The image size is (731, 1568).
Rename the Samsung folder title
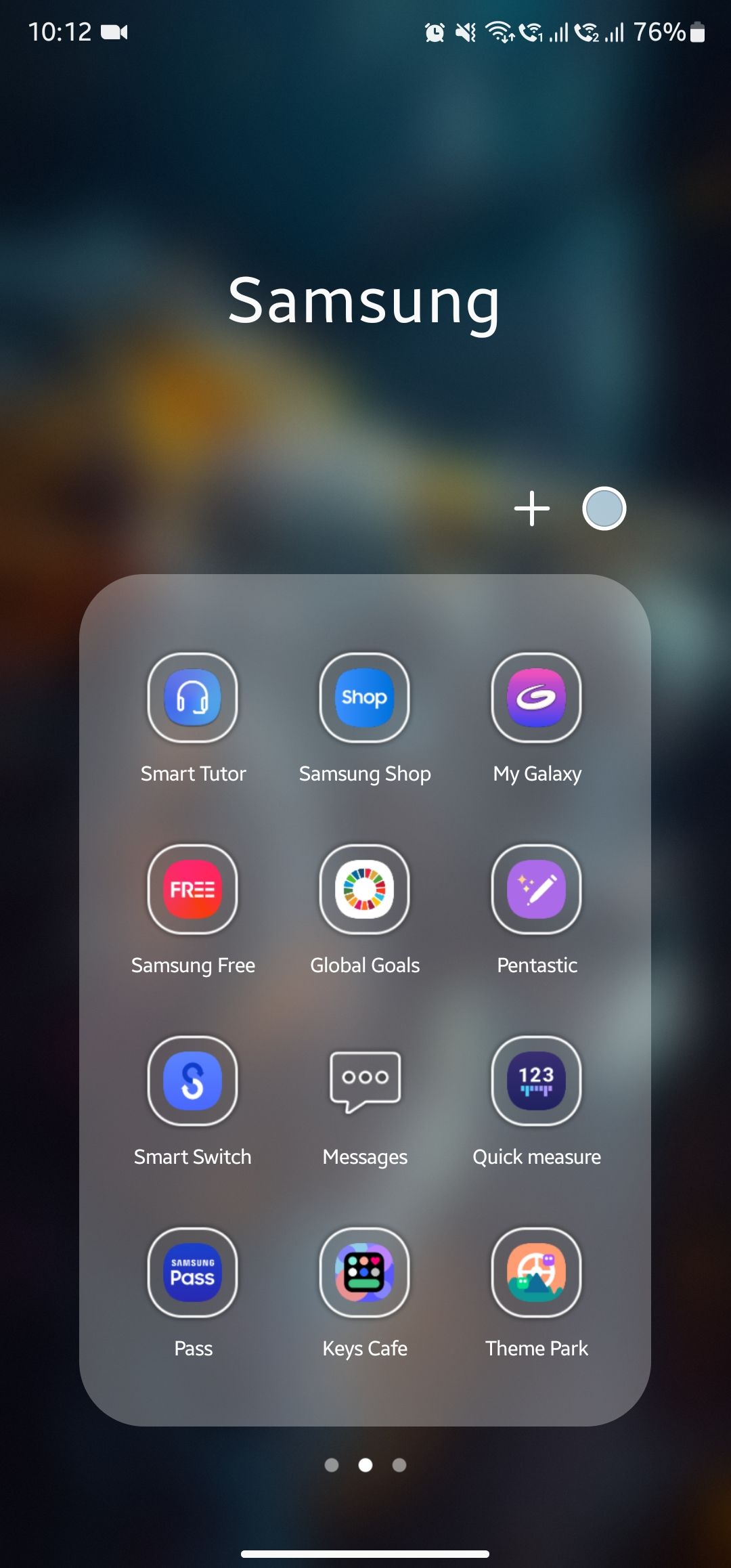pos(364,301)
